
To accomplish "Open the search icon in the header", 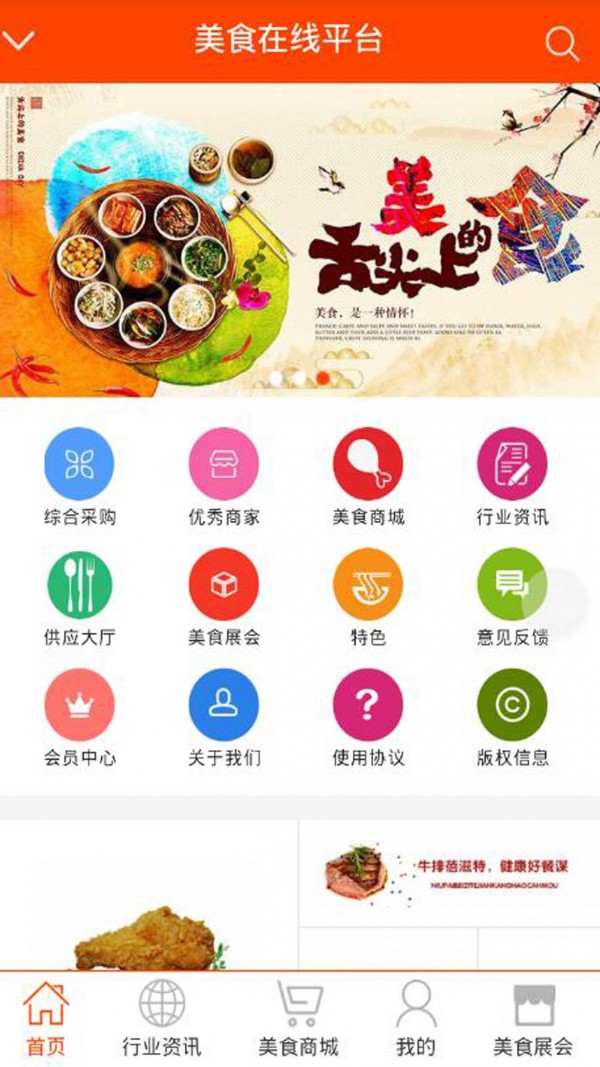I will point(562,43).
